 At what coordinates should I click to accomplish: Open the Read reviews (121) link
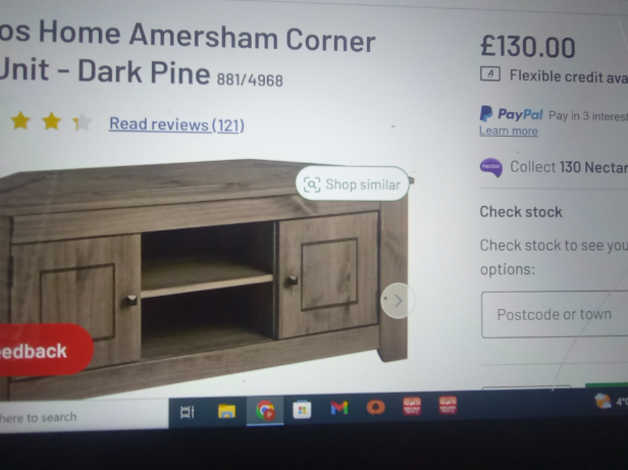click(176, 124)
